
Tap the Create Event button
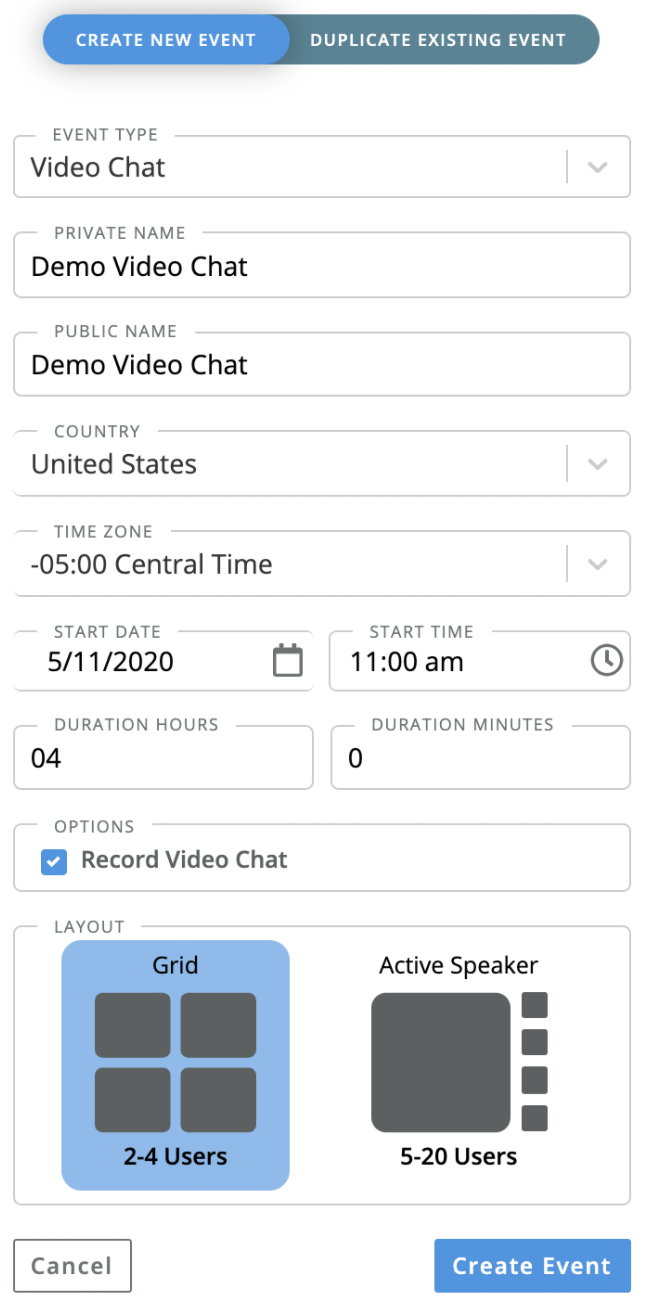coord(532,1266)
